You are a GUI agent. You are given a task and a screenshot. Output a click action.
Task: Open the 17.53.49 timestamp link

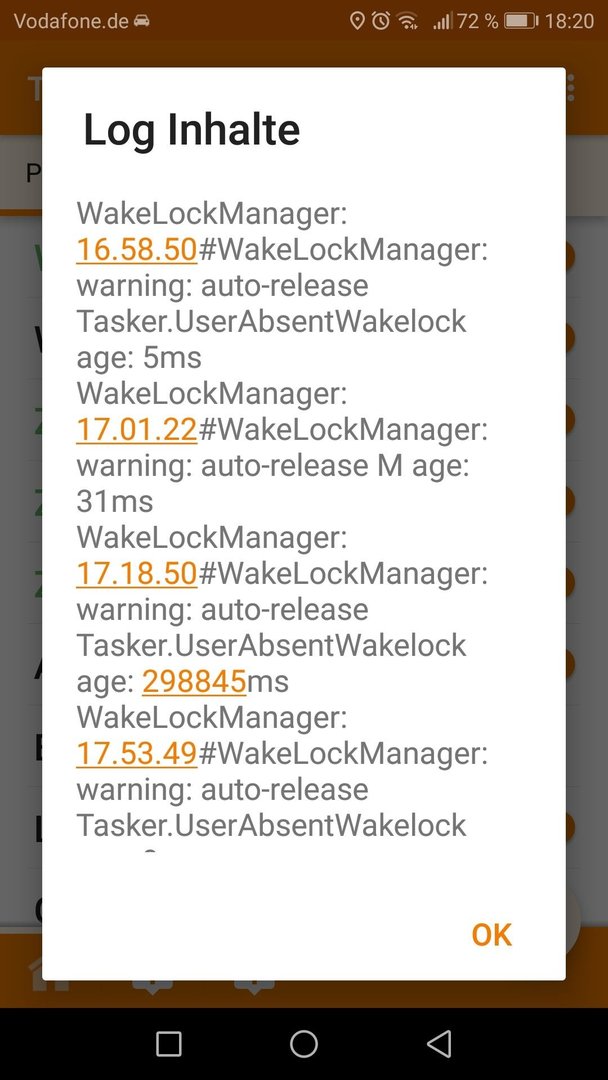coord(137,754)
